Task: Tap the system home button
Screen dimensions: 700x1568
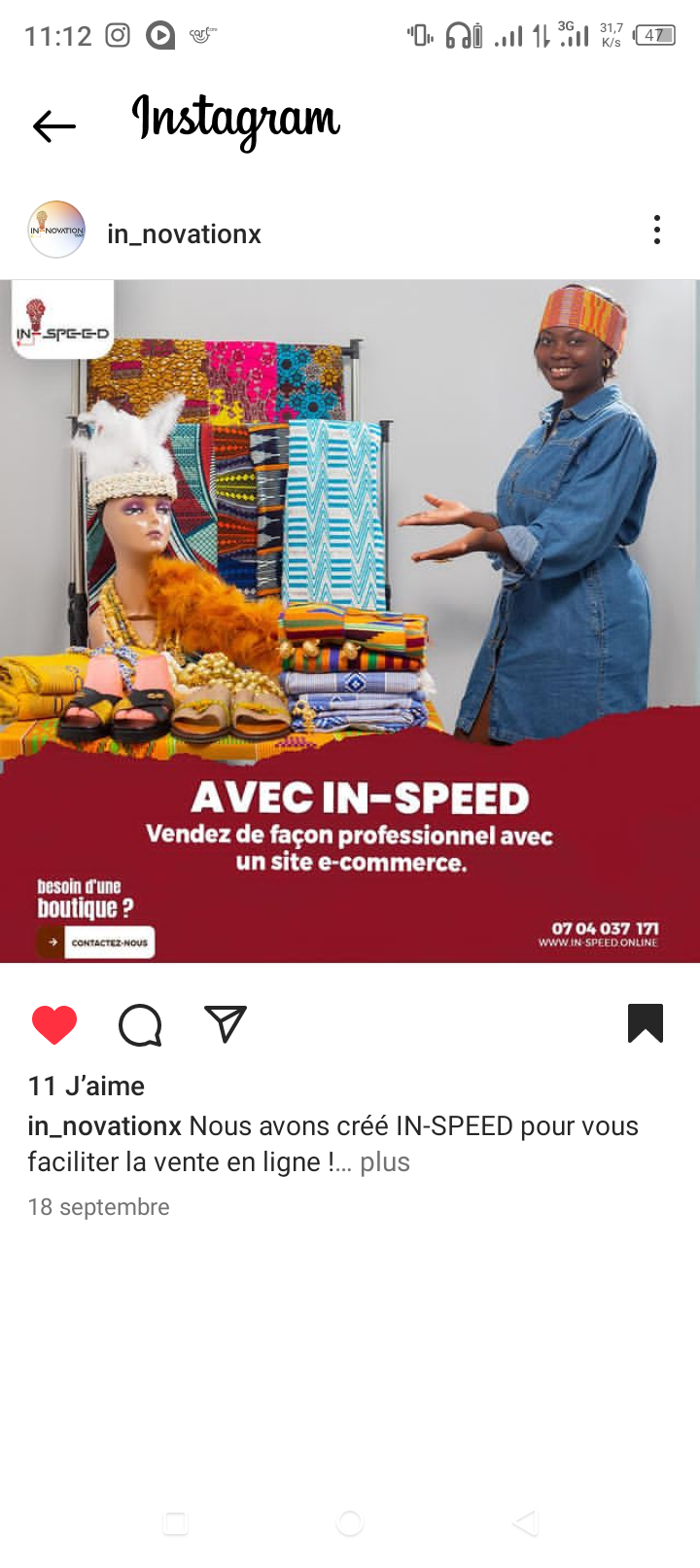Action: (x=350, y=1523)
